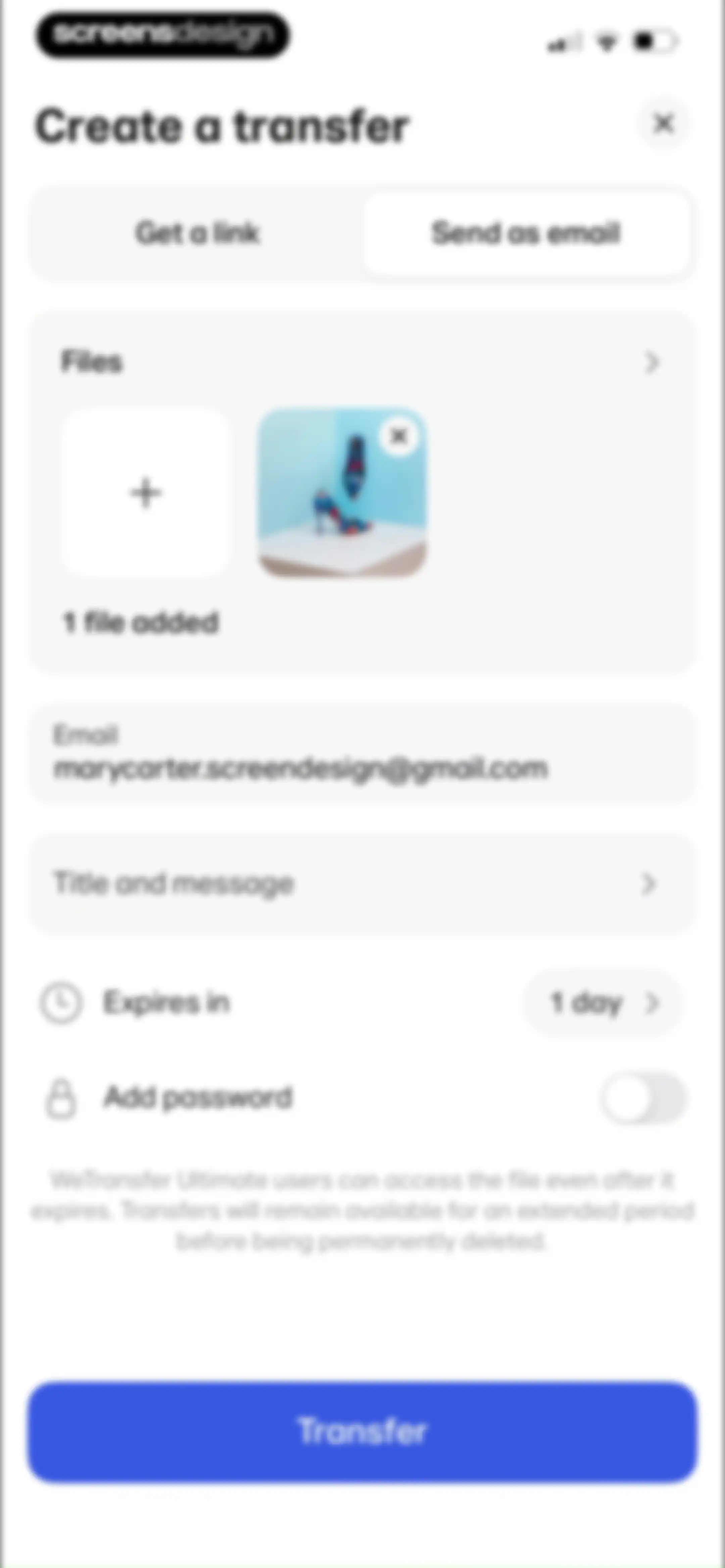The width and height of the screenshot is (725, 1568).
Task: Open Title and message row
Action: click(362, 884)
